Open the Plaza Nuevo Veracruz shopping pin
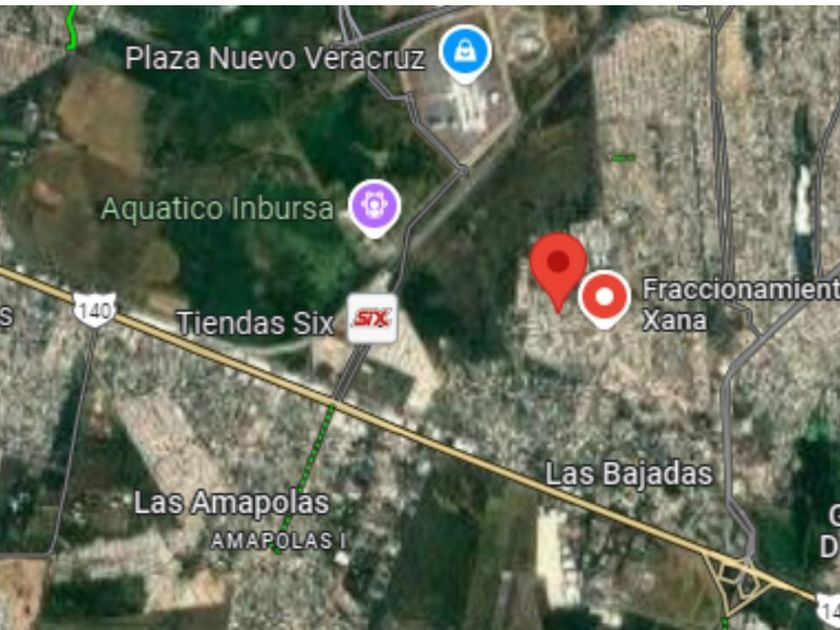The width and height of the screenshot is (840, 630). click(x=464, y=54)
